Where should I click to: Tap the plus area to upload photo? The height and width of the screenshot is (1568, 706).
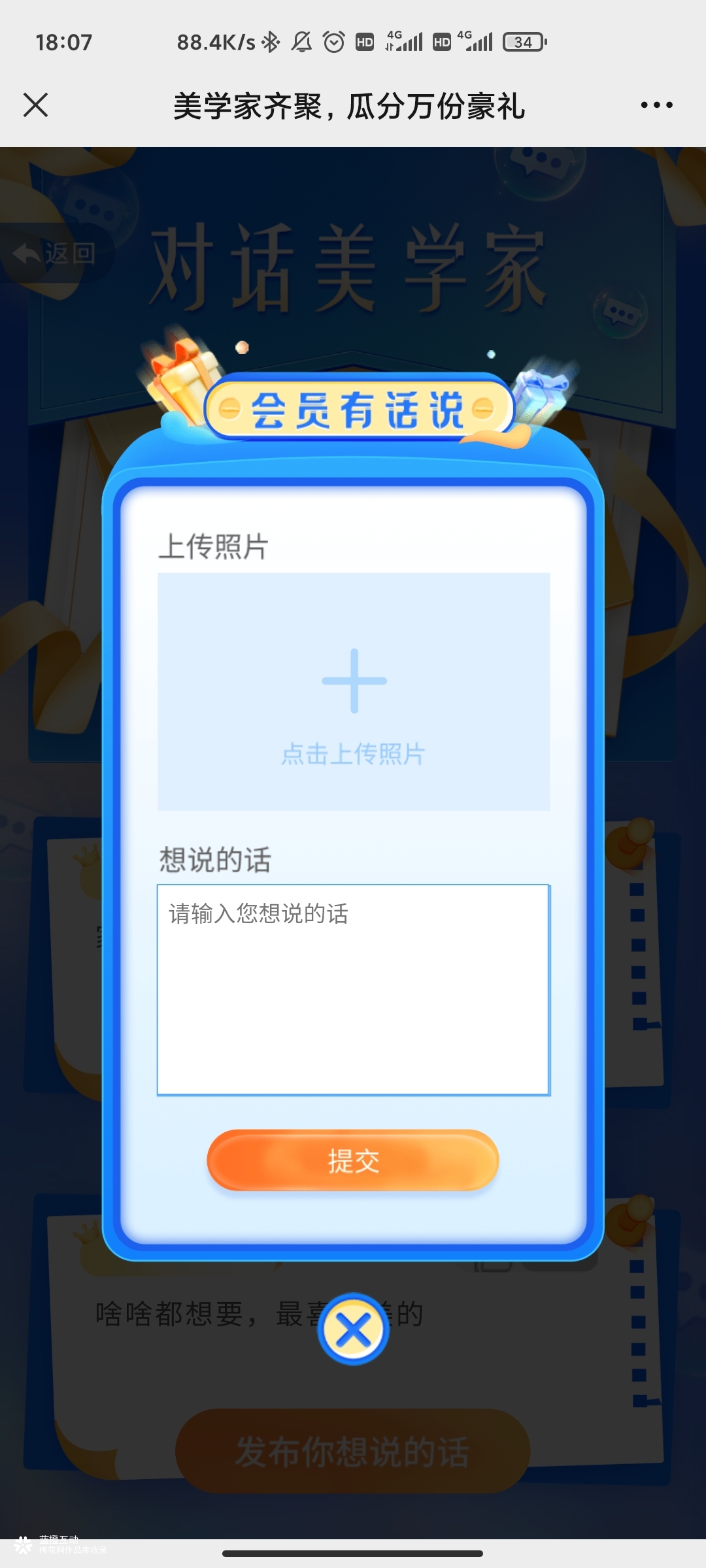354,691
